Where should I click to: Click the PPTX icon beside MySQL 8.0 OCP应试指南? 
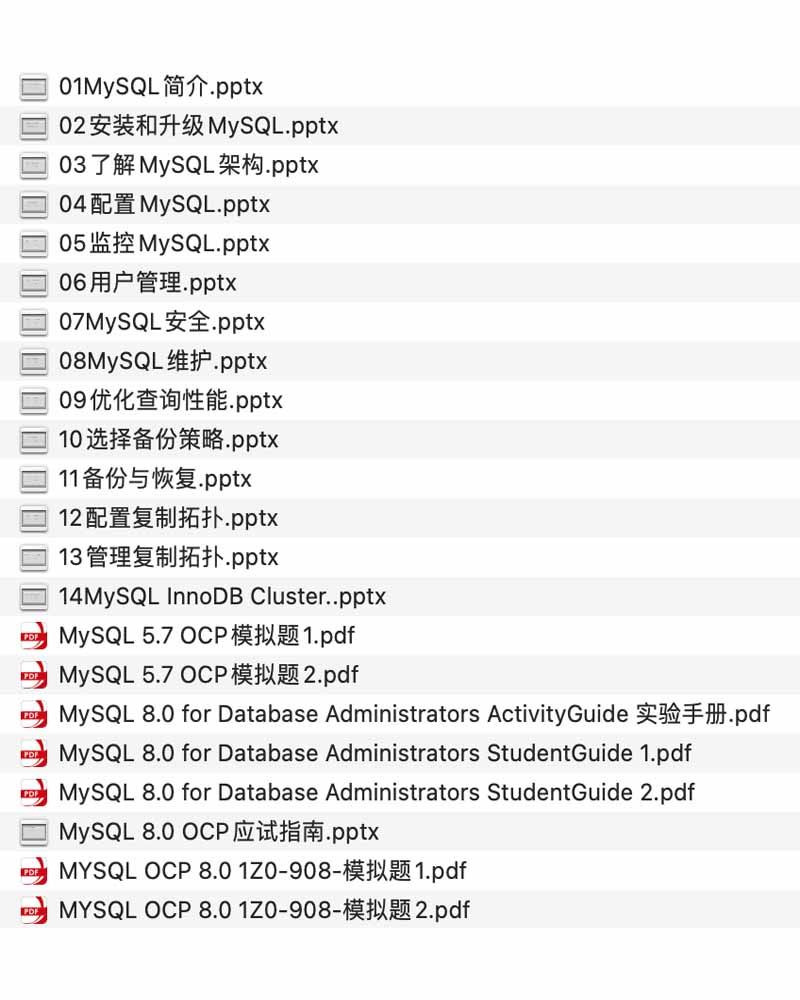[32, 832]
